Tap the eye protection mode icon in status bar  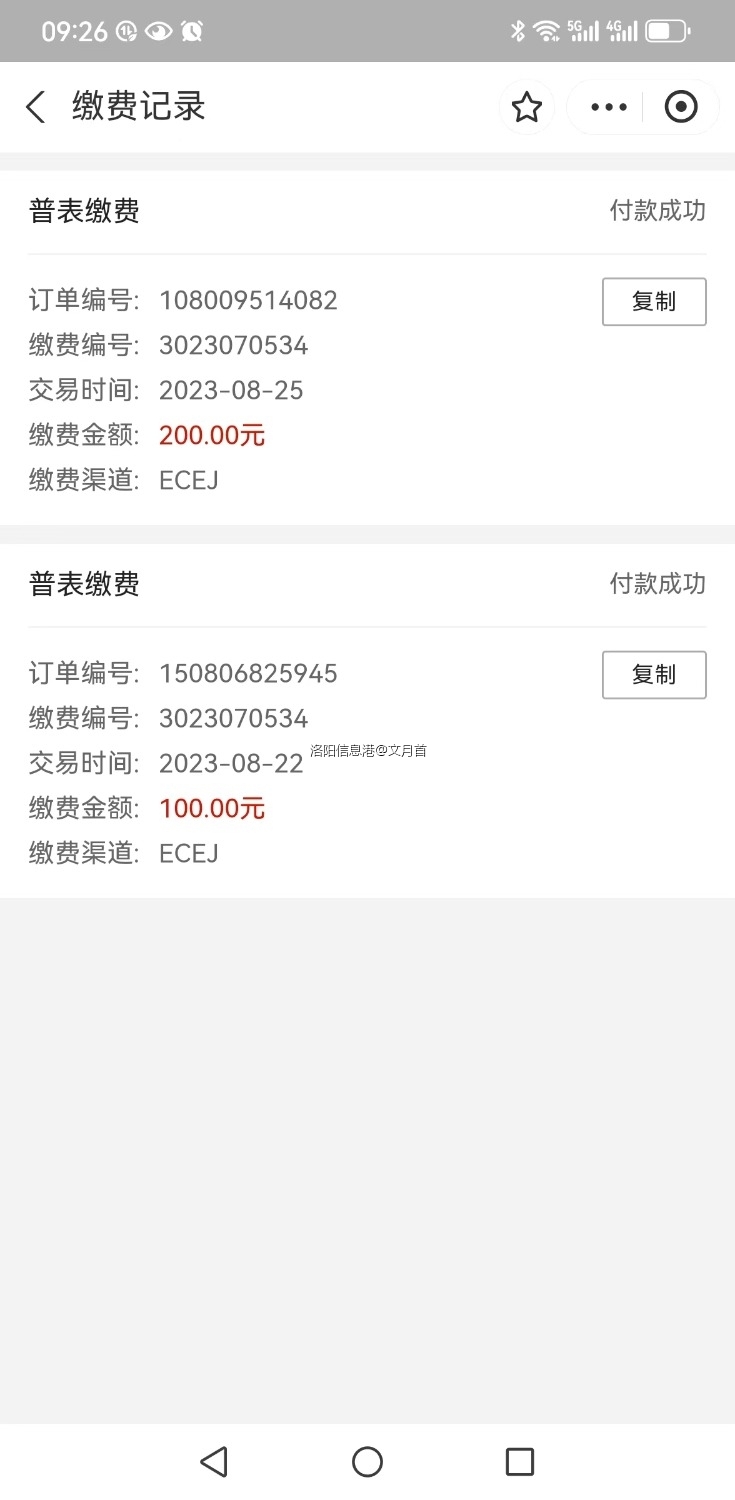[158, 30]
